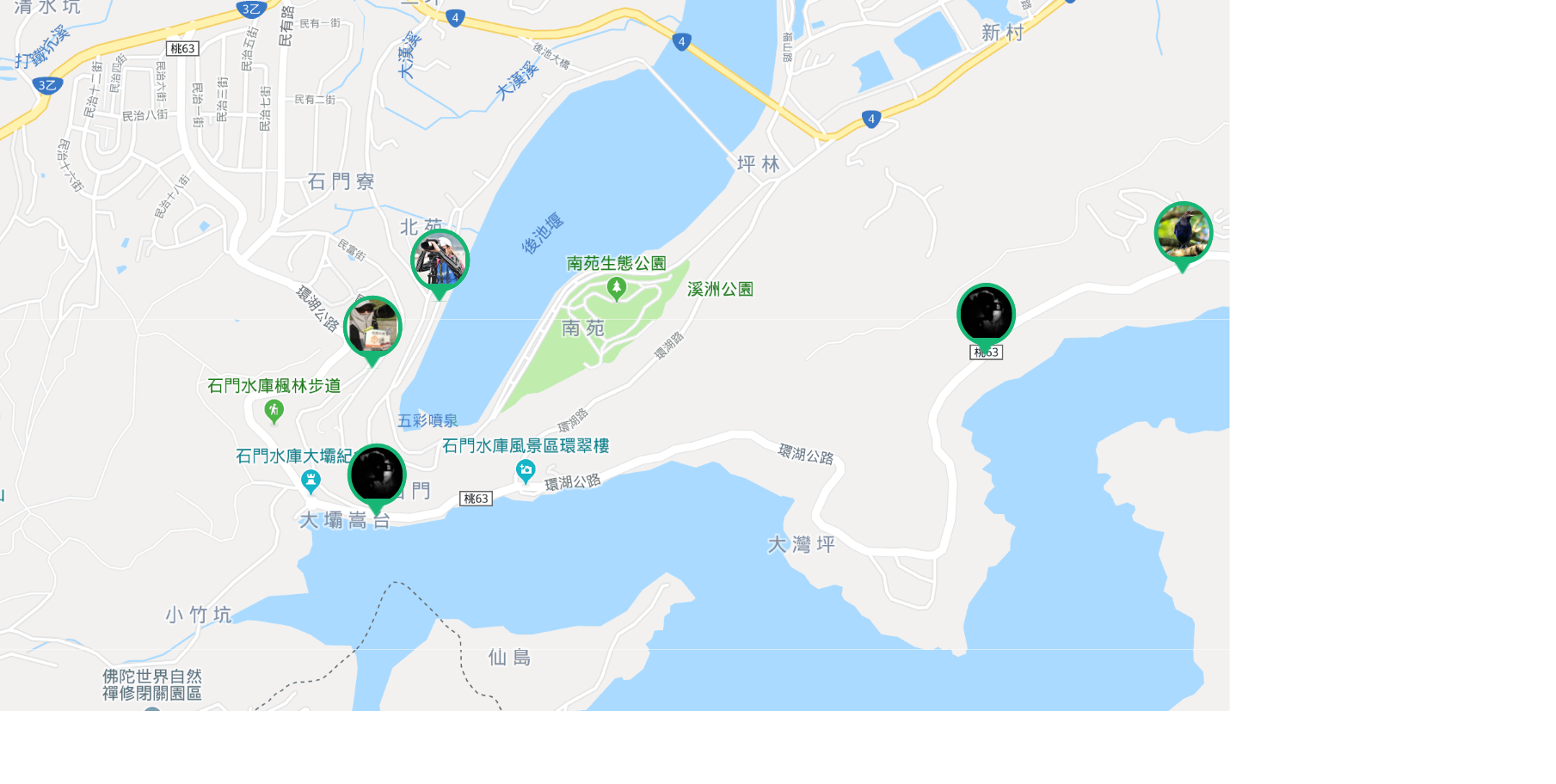
Task: Open the bird photo map pin
Action: (x=1183, y=233)
